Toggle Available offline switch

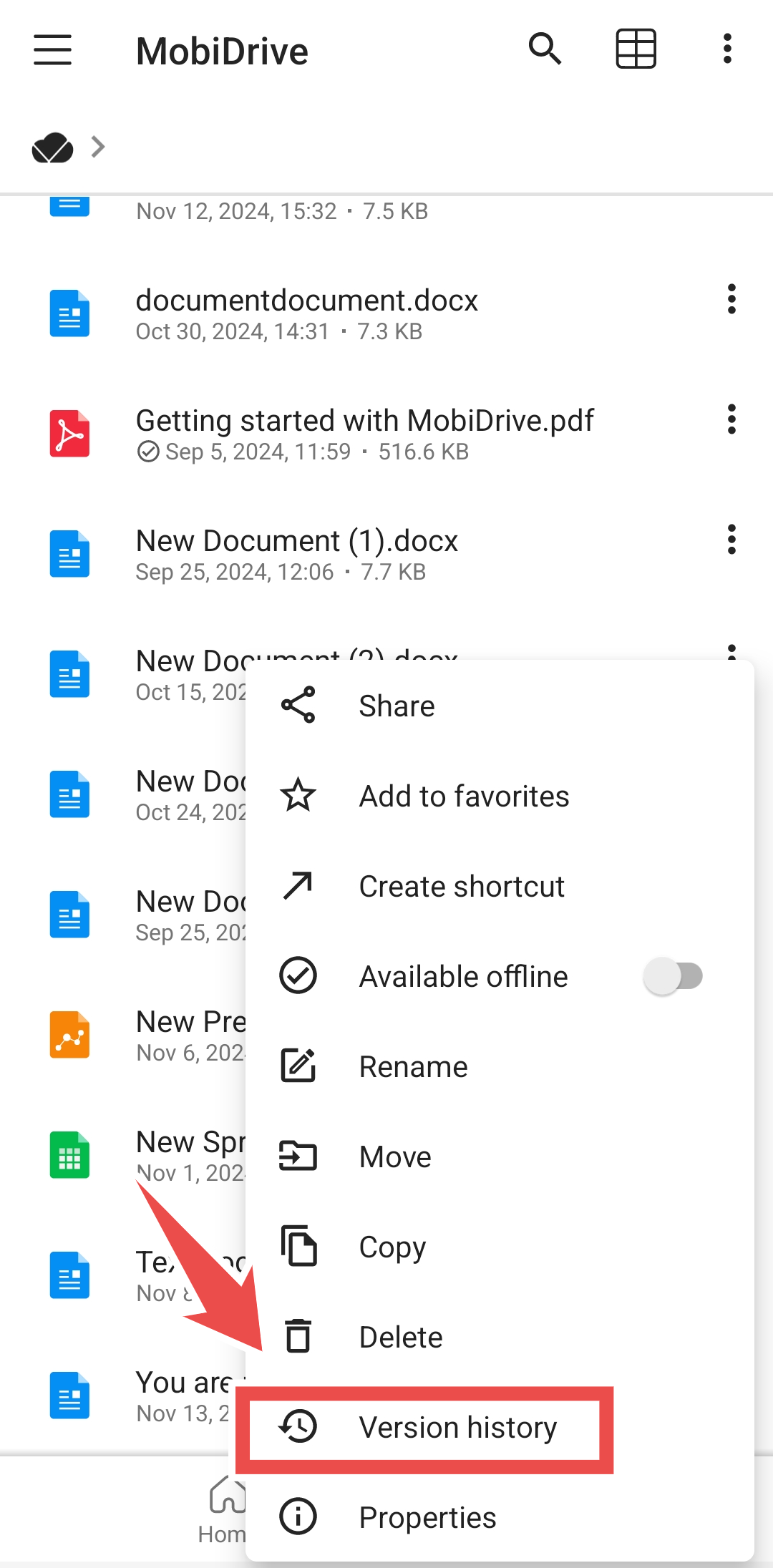(673, 975)
